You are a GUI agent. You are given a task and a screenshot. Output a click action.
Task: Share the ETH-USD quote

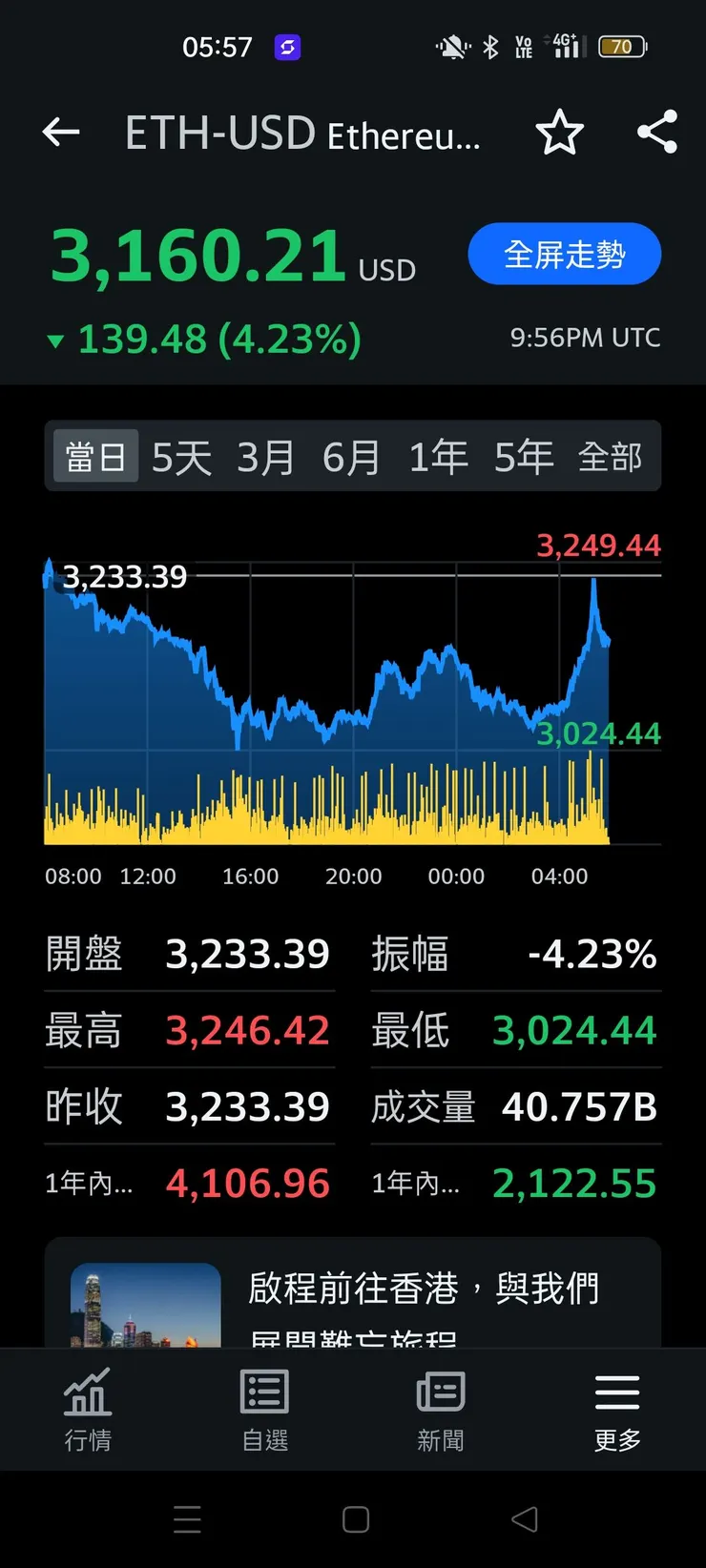tap(657, 133)
